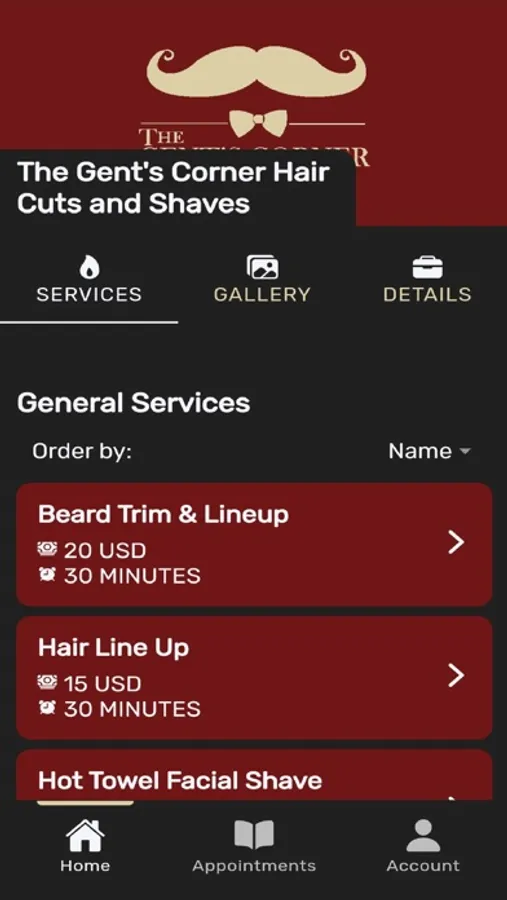Viewport: 507px width, 900px height.
Task: Switch to the Gallery tab
Action: (x=262, y=280)
